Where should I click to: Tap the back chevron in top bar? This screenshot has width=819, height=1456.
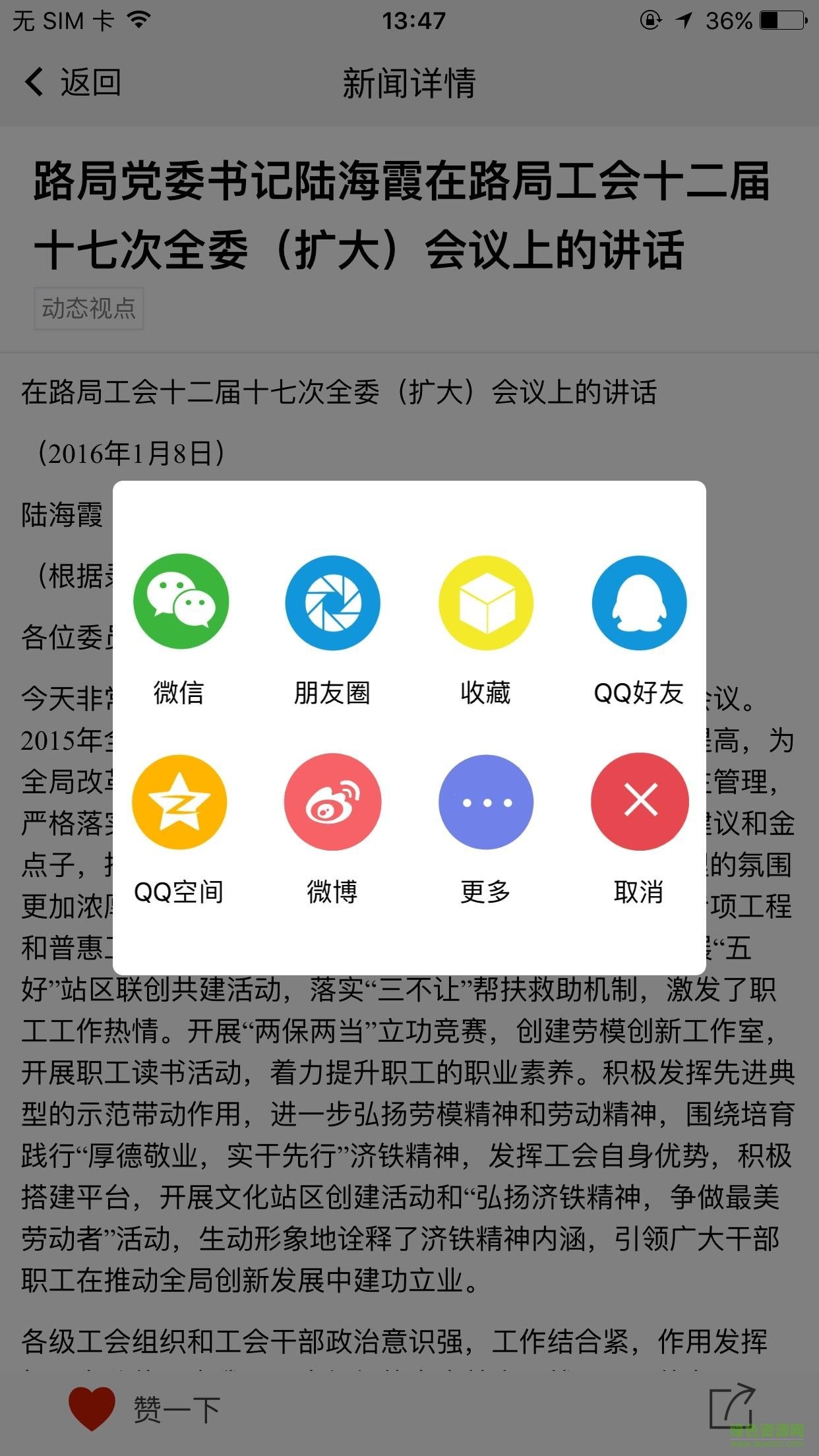tap(33, 81)
